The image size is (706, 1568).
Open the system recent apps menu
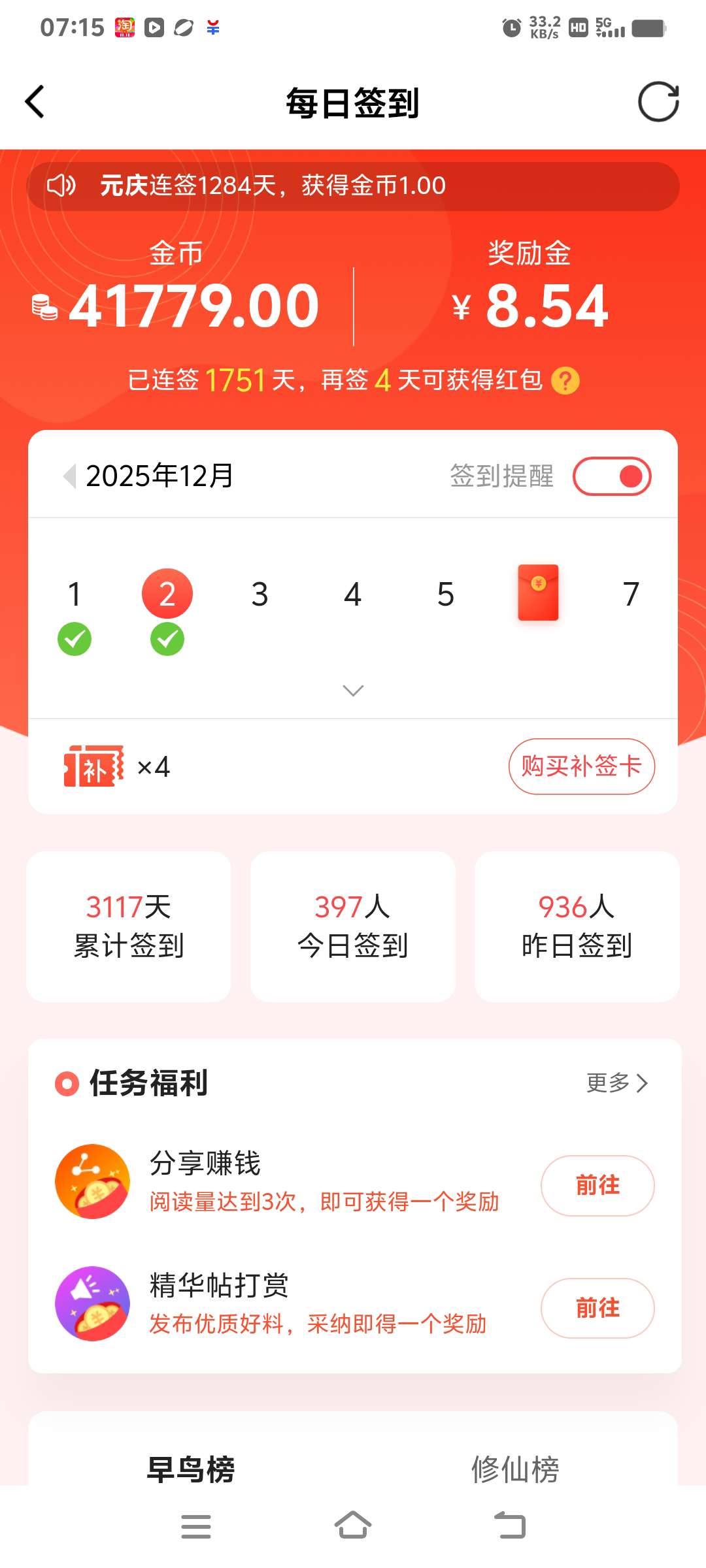[x=195, y=1526]
